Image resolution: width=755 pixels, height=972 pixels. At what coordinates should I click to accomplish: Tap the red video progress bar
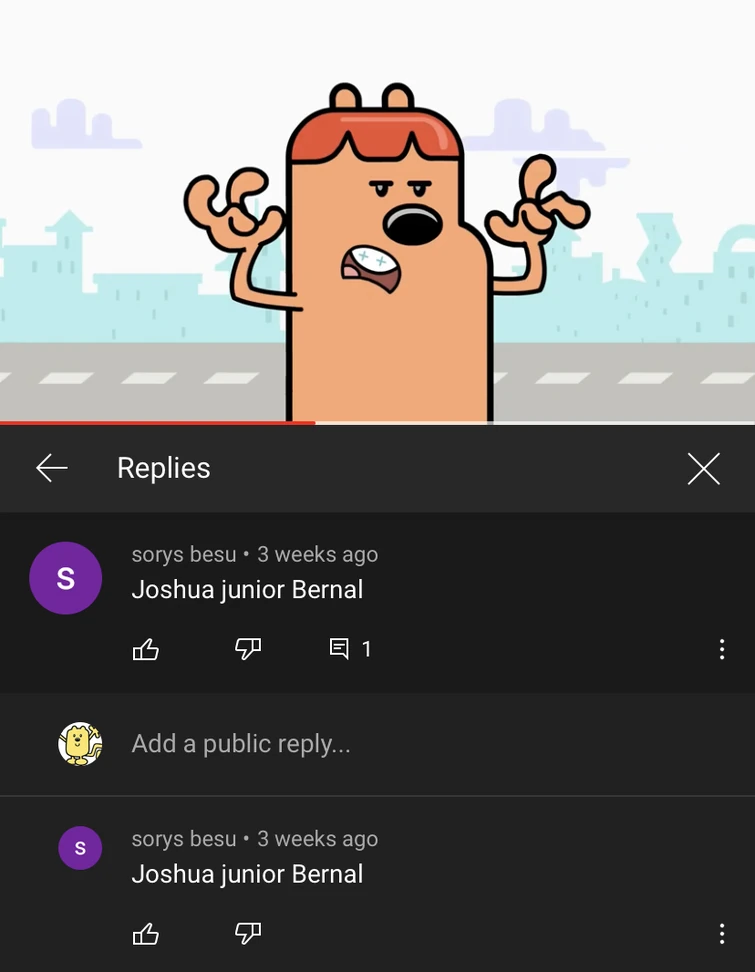click(x=158, y=422)
